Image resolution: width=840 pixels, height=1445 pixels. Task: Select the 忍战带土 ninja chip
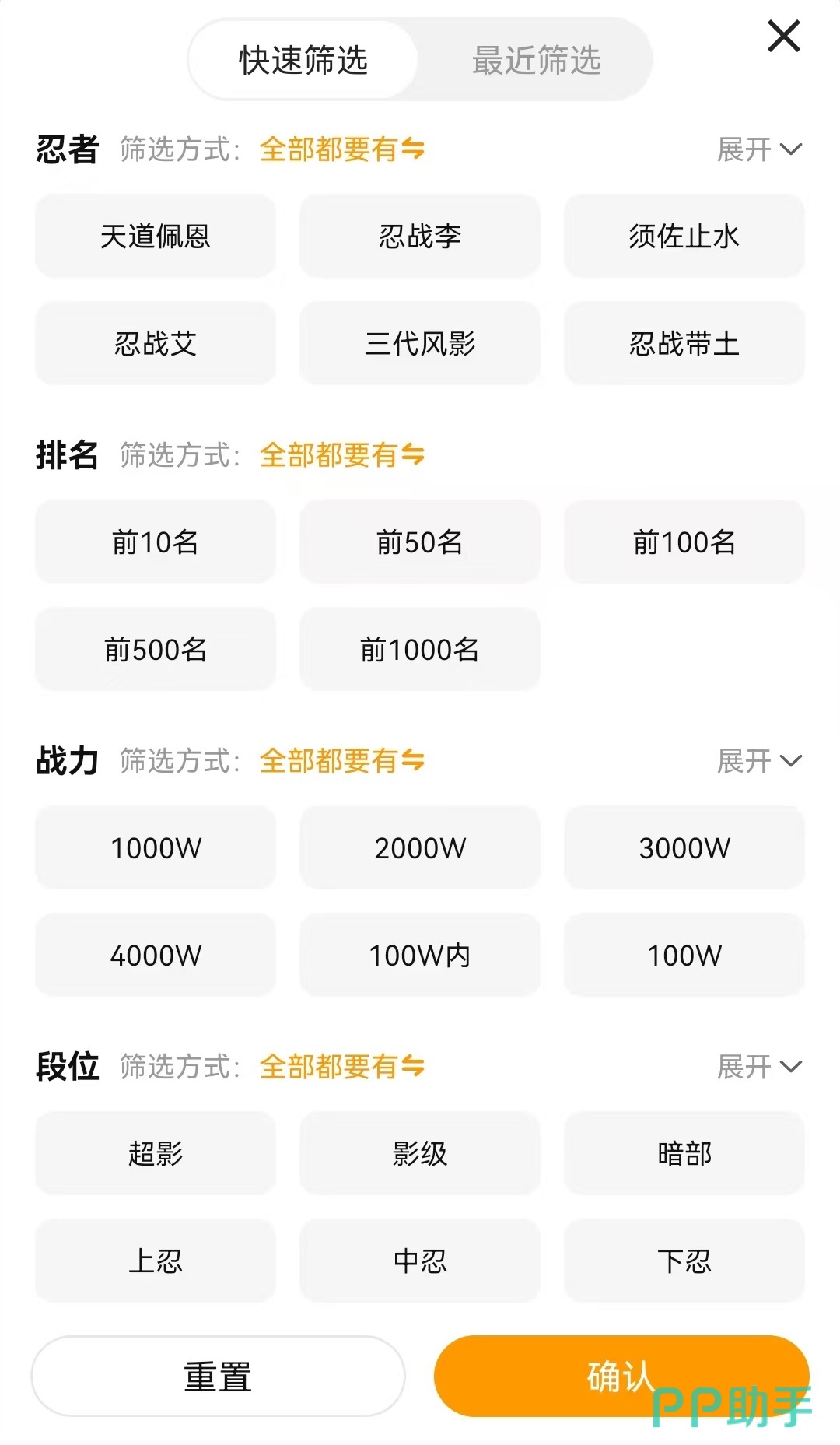(x=684, y=343)
